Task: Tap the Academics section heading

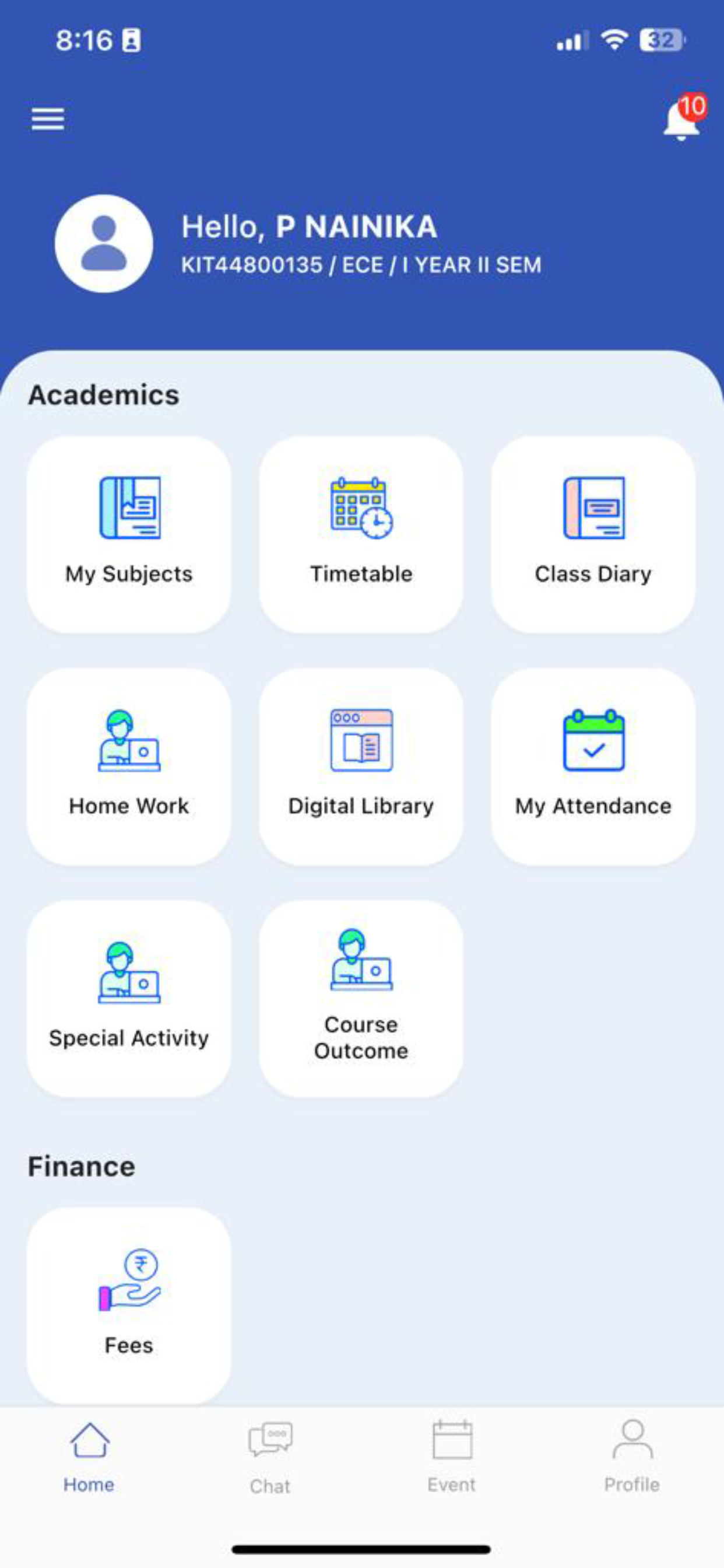Action: point(103,395)
